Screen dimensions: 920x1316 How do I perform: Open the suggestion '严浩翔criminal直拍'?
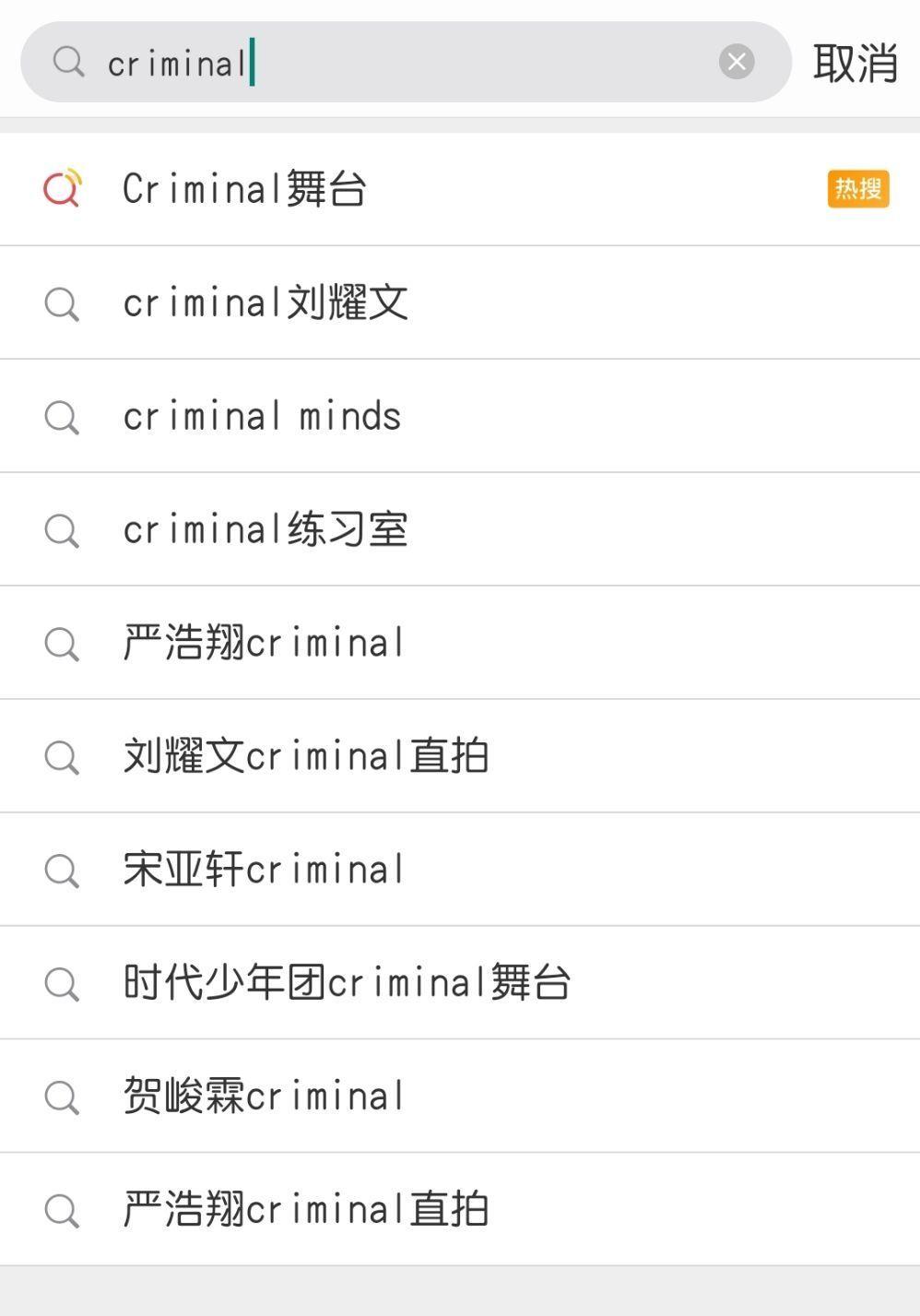click(x=306, y=1210)
